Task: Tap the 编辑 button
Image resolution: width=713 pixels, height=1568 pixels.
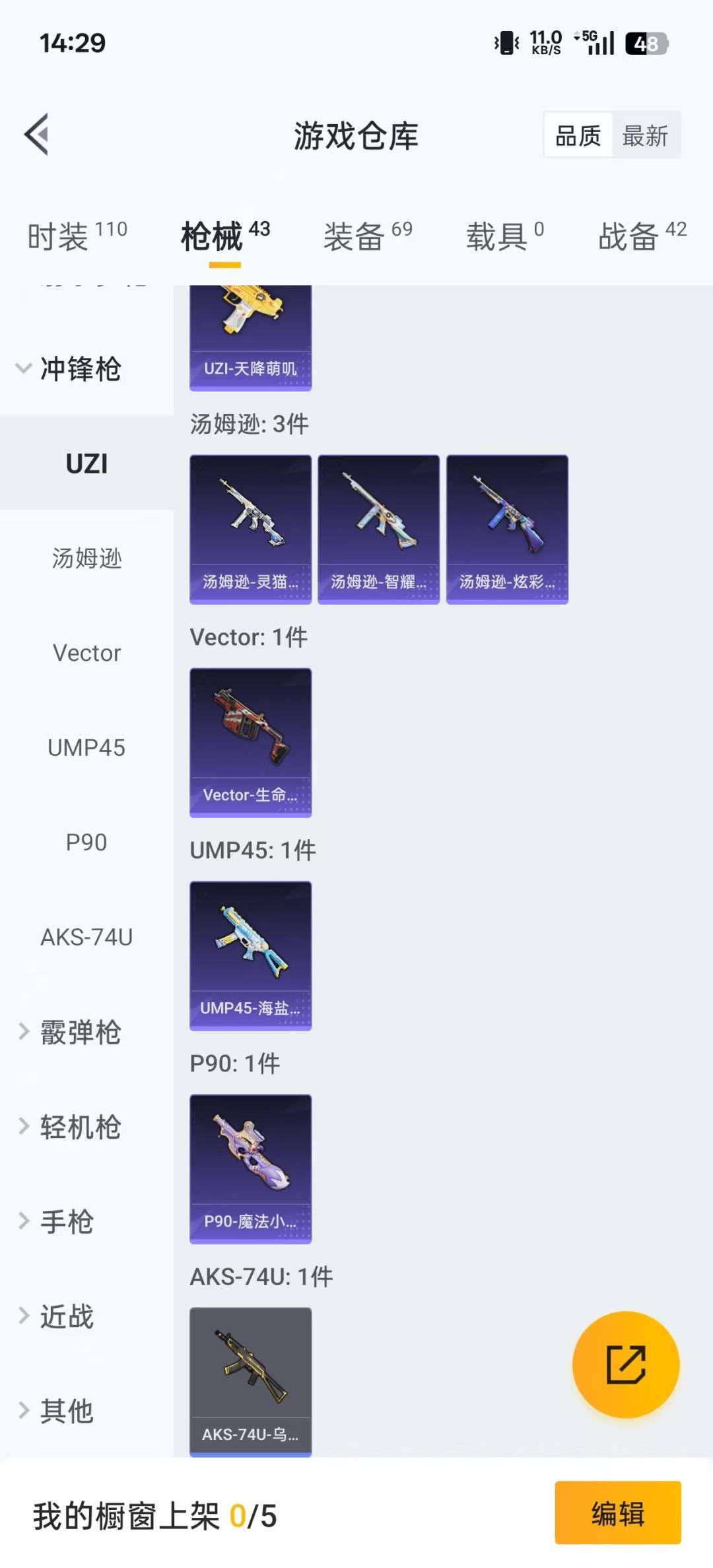Action: pos(617,1513)
